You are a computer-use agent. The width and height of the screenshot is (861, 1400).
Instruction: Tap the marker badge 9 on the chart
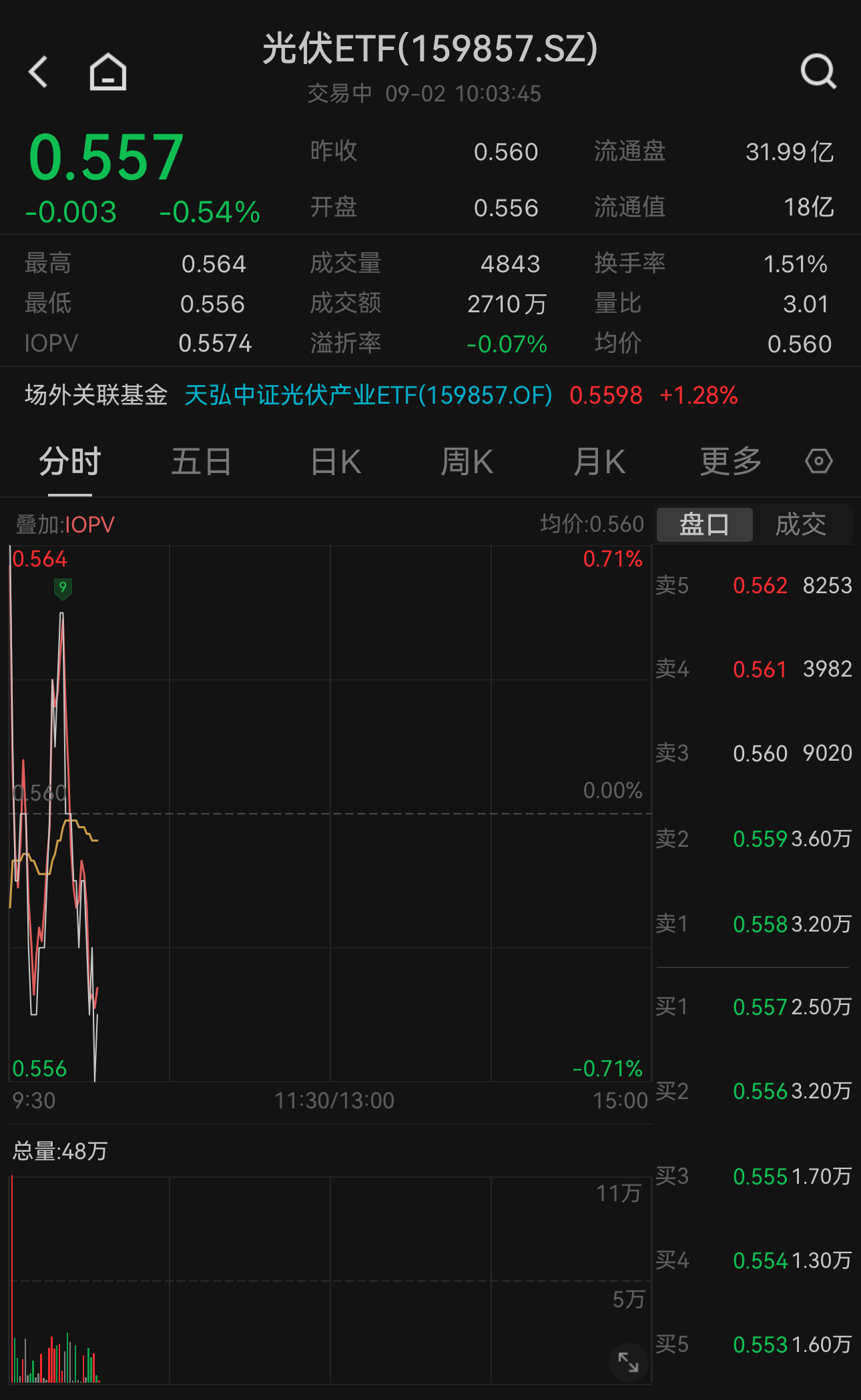tap(61, 588)
